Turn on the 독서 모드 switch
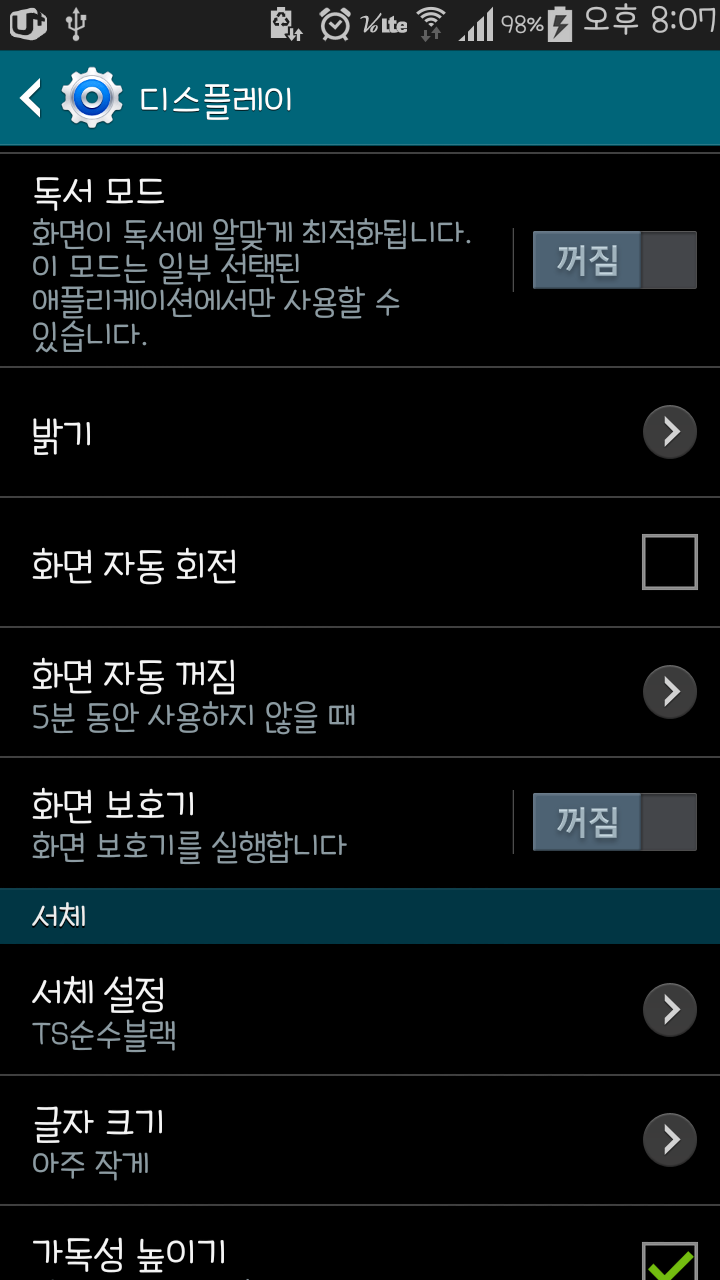The height and width of the screenshot is (1280, 720). [614, 260]
